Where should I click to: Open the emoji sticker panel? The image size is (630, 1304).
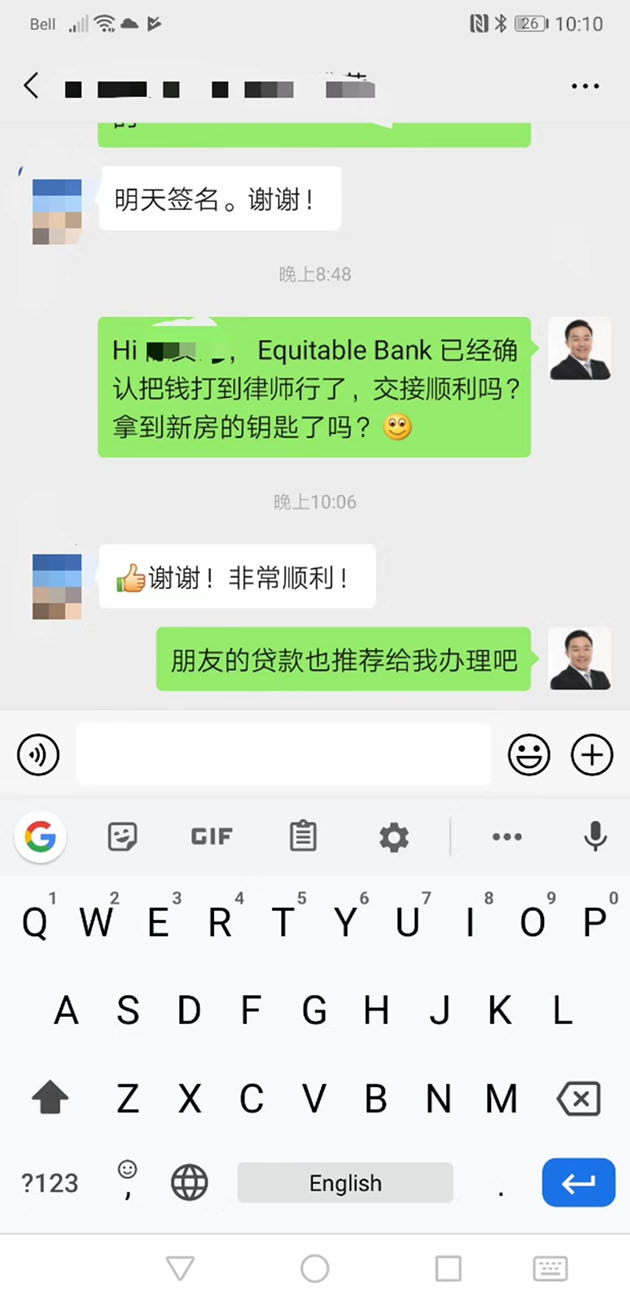pos(529,755)
